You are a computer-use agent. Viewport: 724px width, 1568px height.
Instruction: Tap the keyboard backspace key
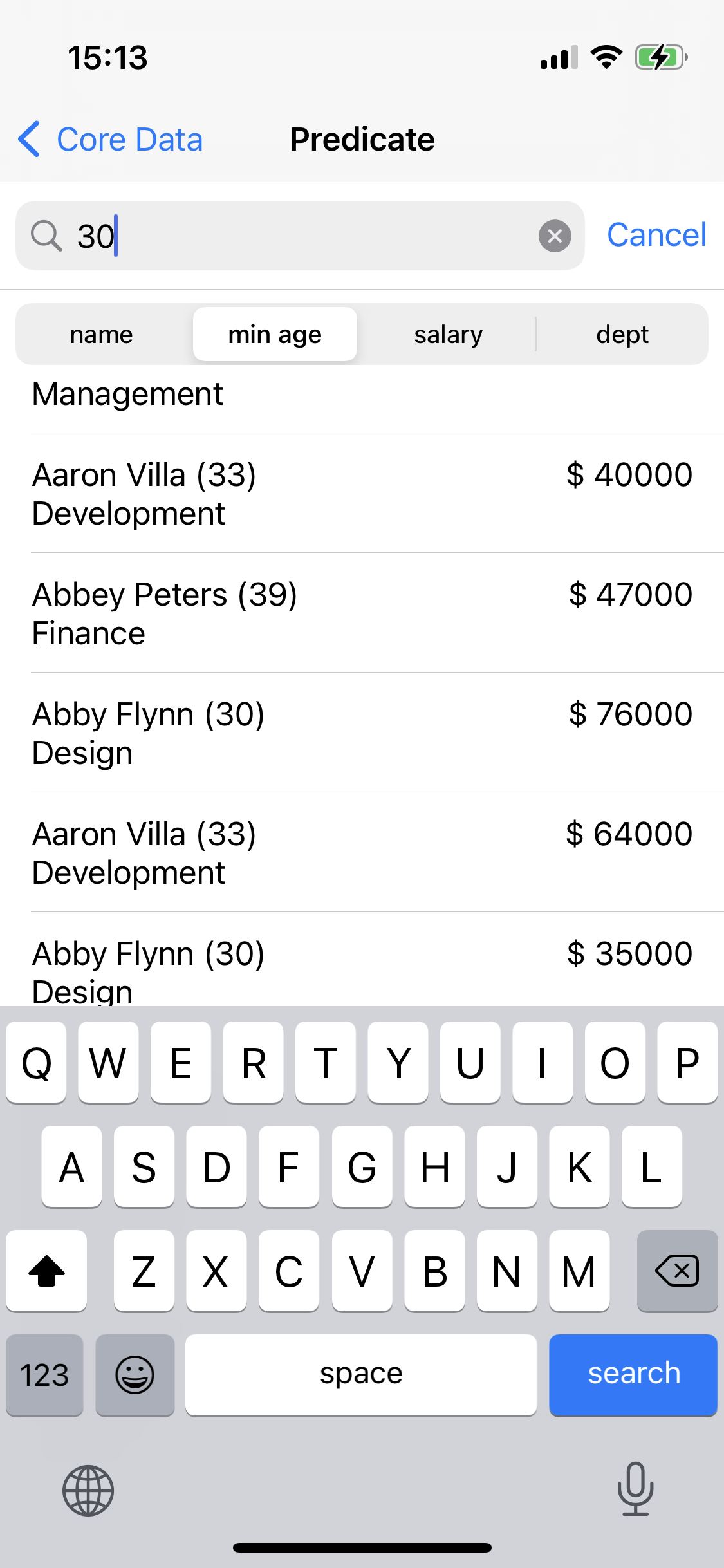[677, 1271]
